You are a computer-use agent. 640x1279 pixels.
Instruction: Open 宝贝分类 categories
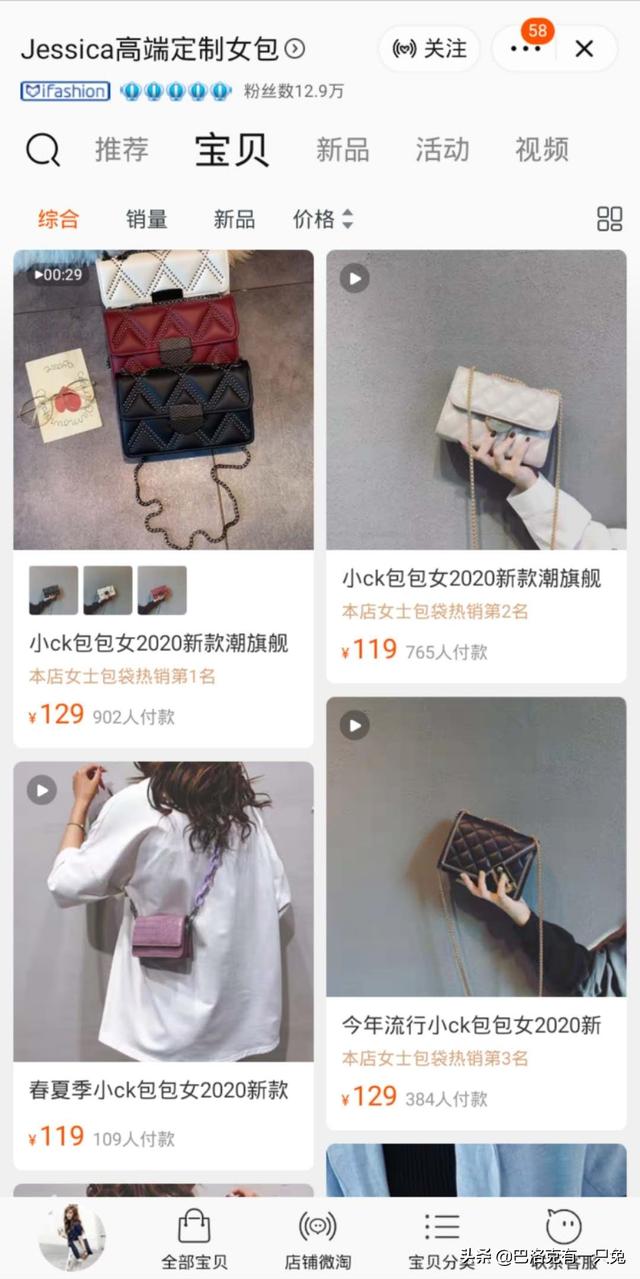tap(441, 1239)
